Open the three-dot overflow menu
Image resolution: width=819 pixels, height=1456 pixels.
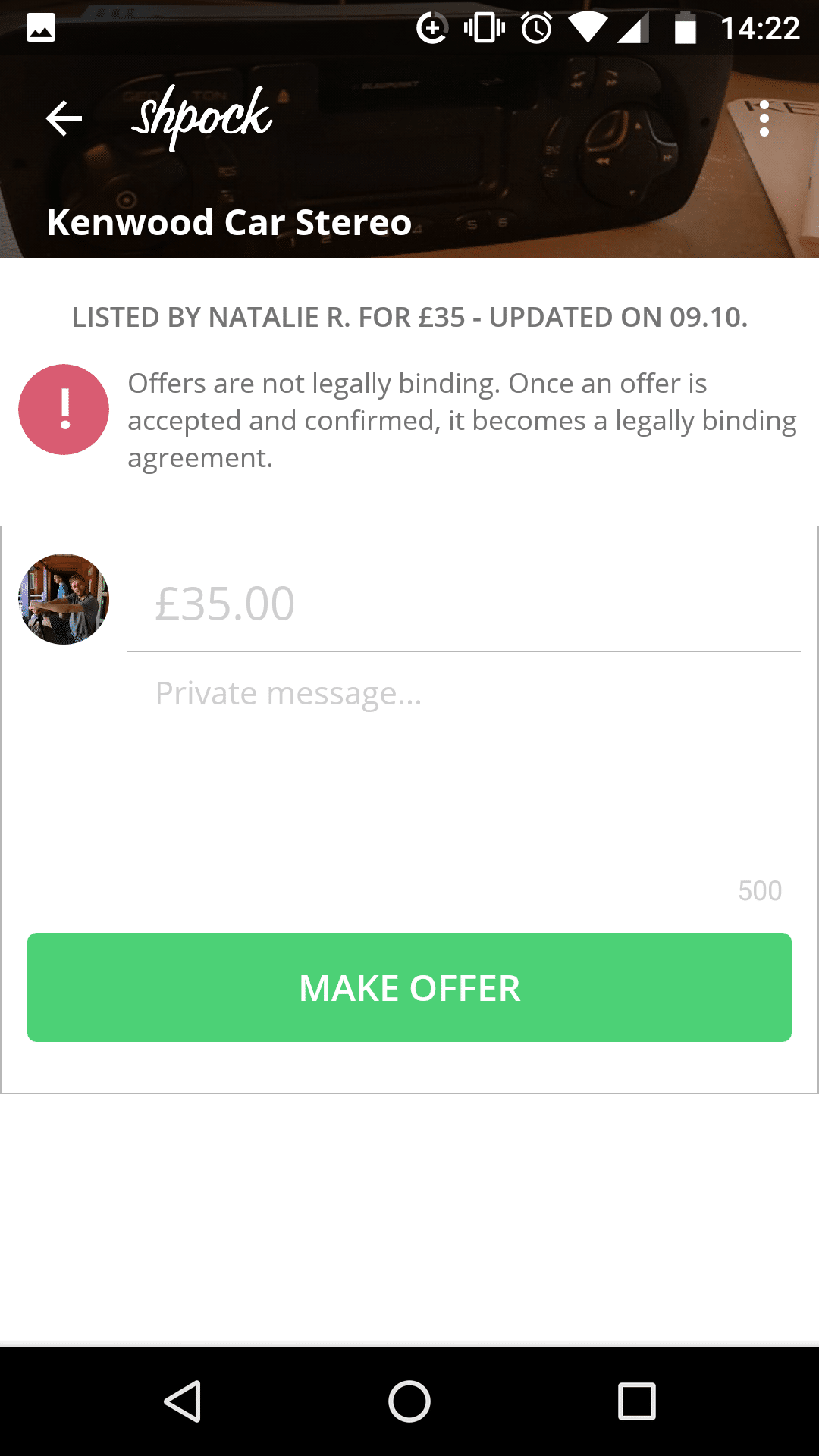765,118
